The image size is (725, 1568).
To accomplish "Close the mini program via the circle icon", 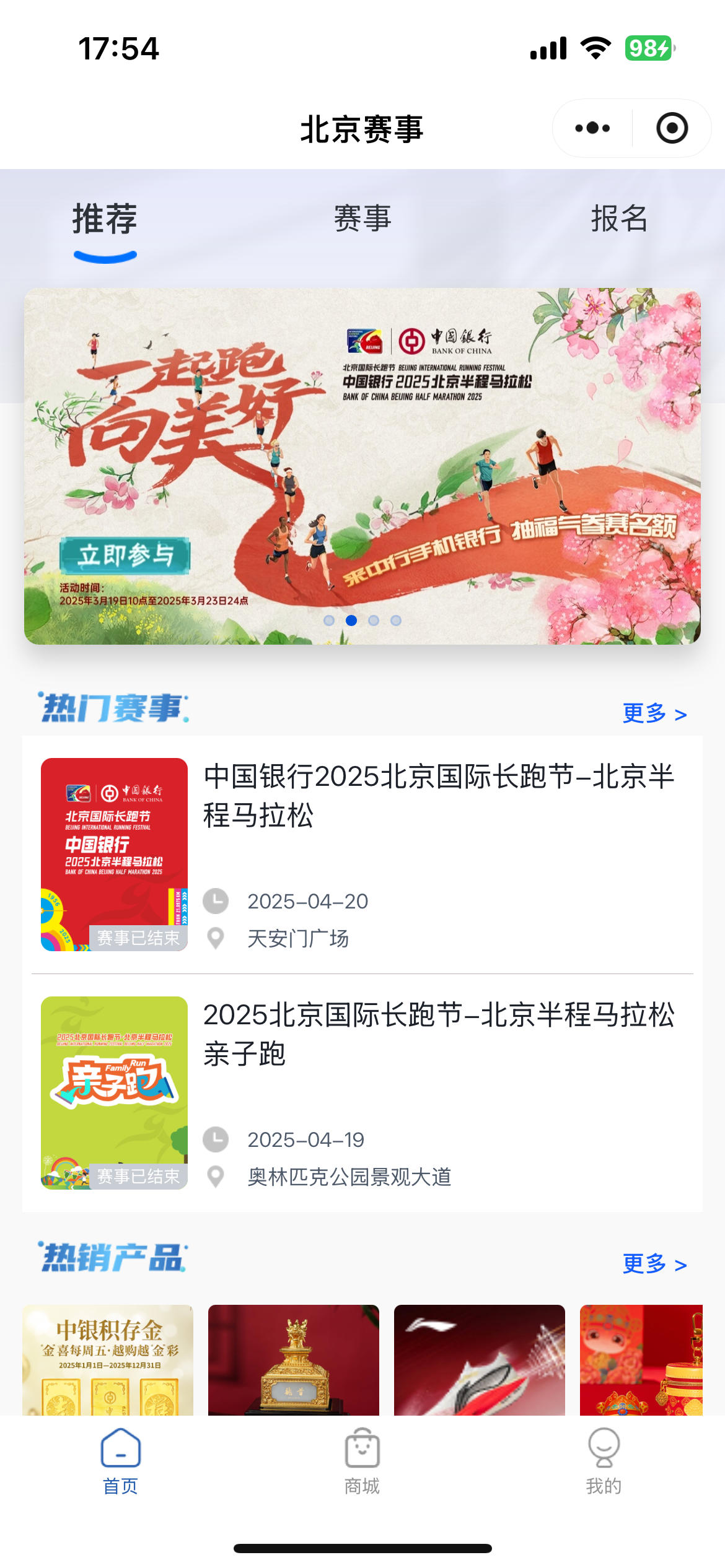I will [x=672, y=128].
